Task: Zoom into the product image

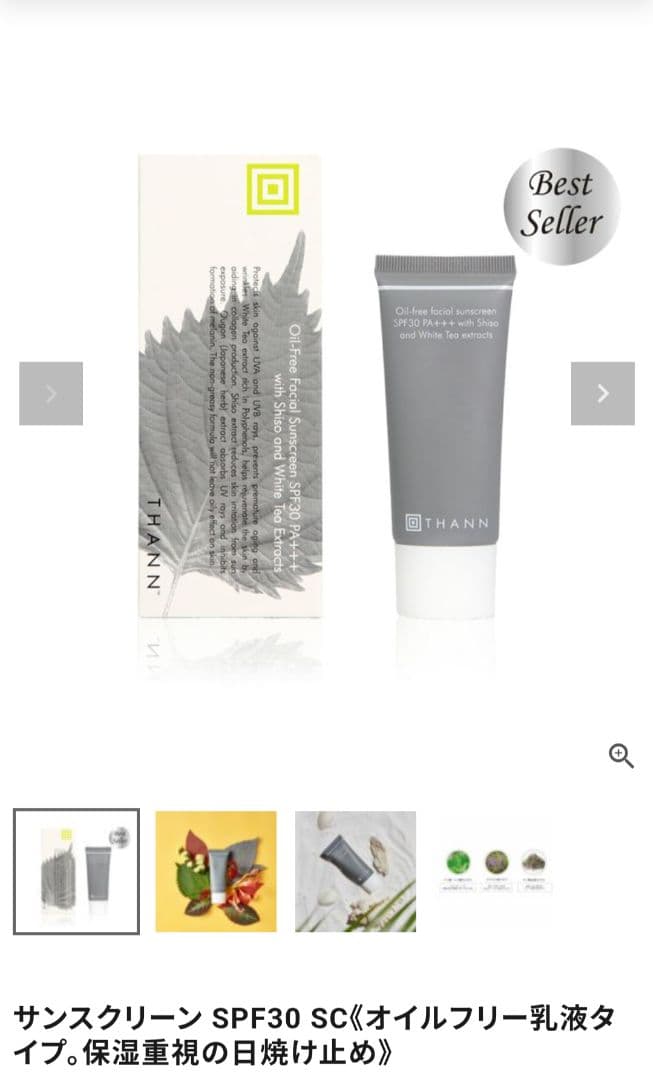Action: point(621,756)
